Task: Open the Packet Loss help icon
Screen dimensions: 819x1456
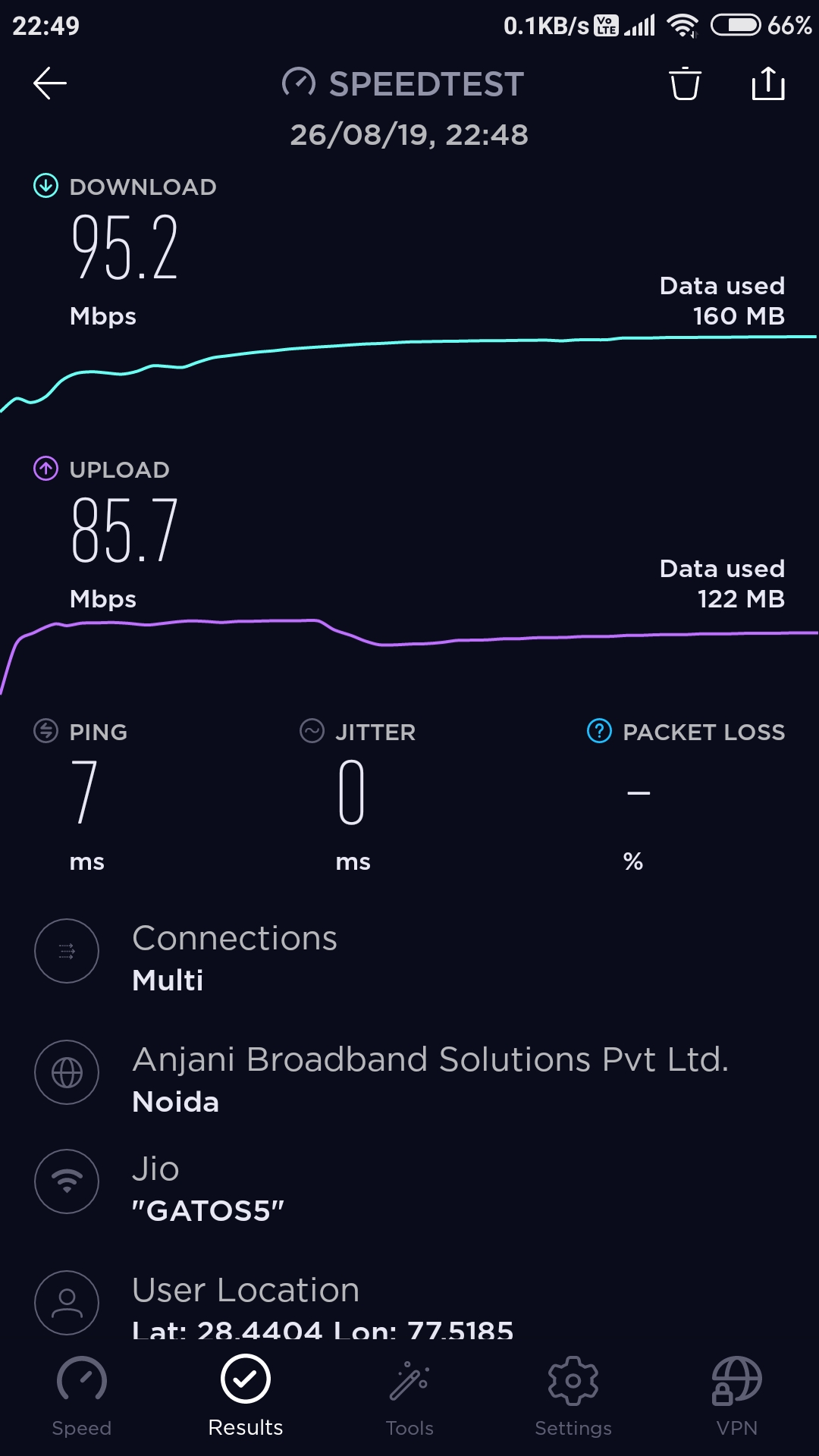Action: coord(599,731)
